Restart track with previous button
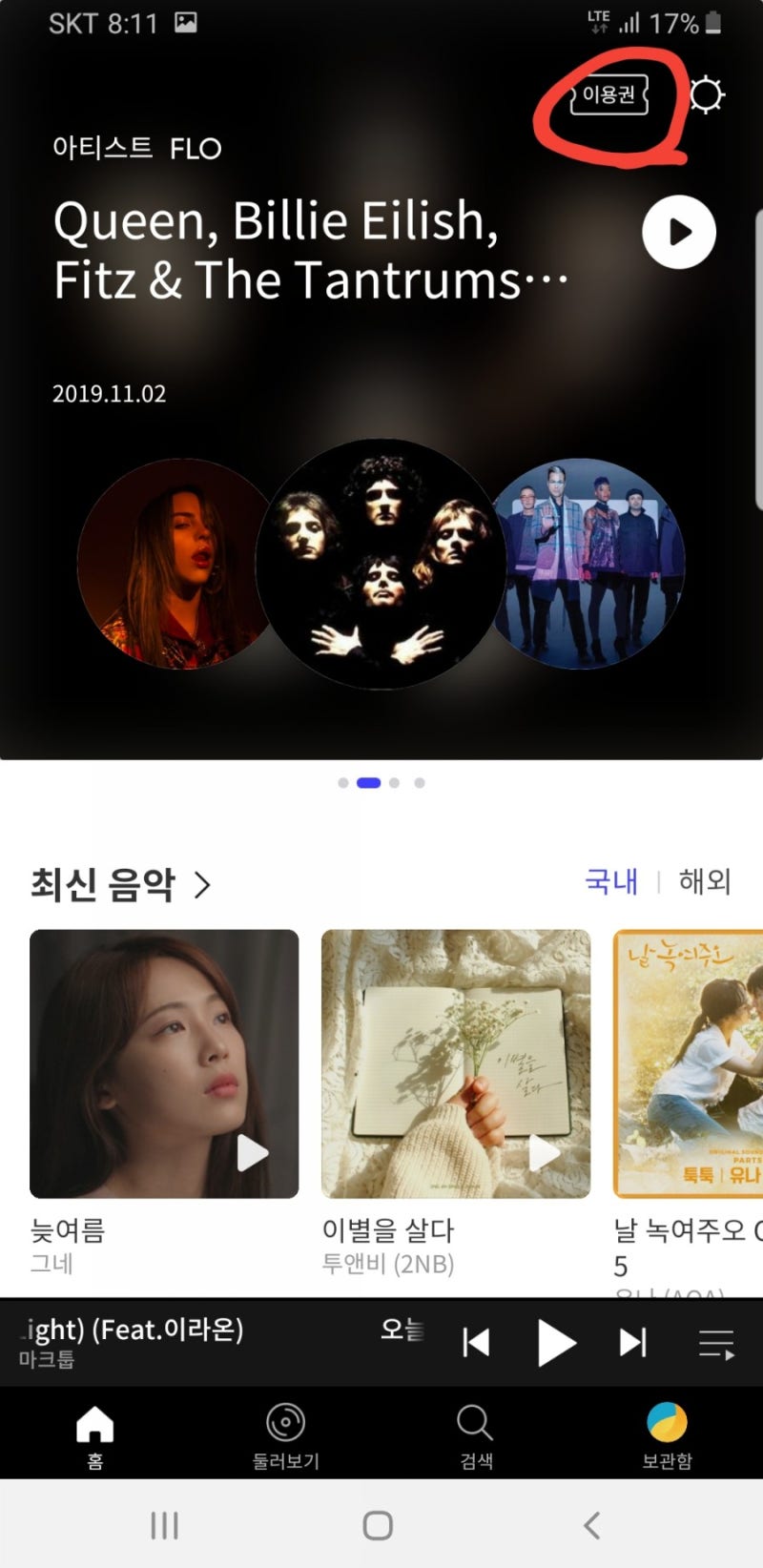 [475, 1343]
